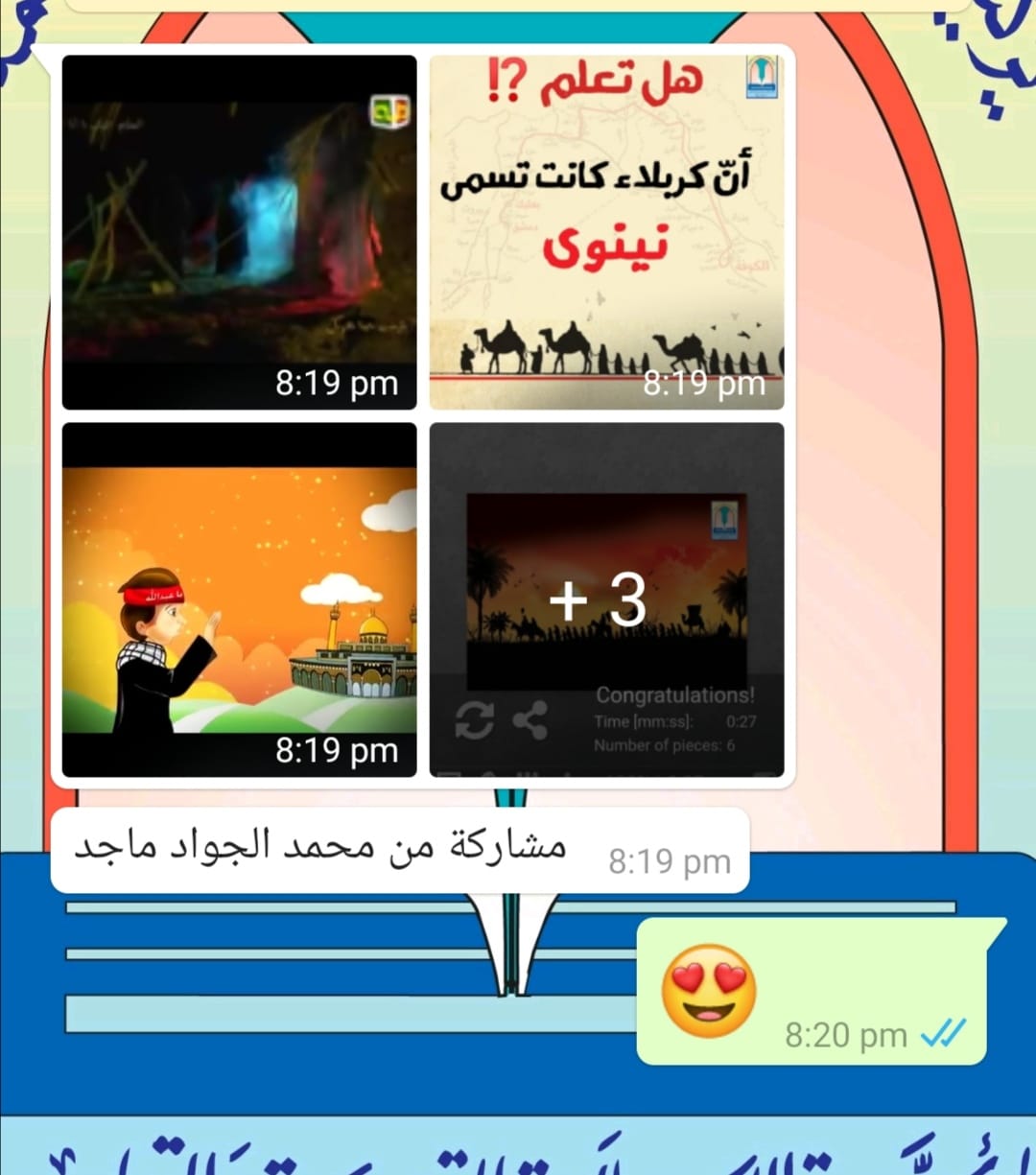1036x1175 pixels.
Task: Open the dark tent scene image
Action: 239,232
